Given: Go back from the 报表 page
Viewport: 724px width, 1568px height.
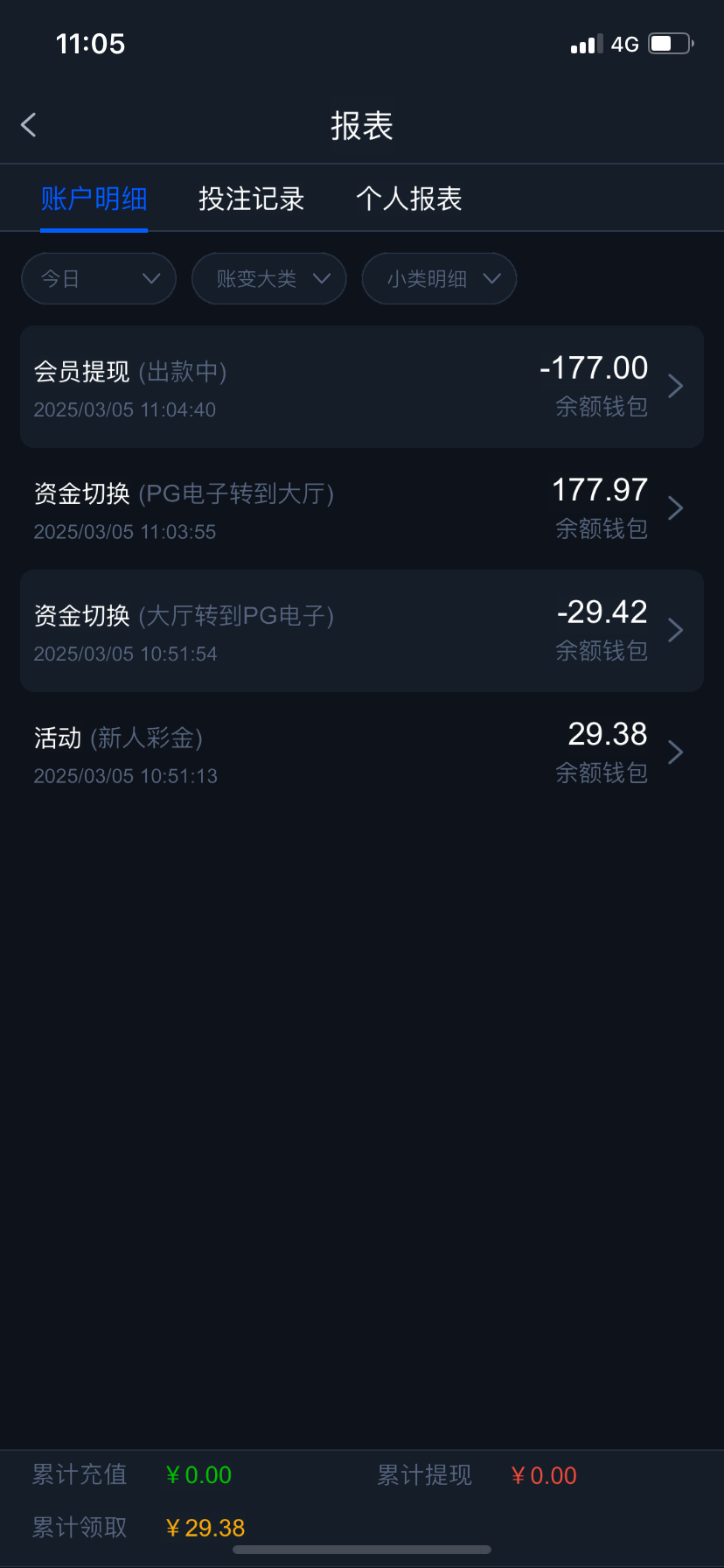Looking at the screenshot, I should pos(29,125).
